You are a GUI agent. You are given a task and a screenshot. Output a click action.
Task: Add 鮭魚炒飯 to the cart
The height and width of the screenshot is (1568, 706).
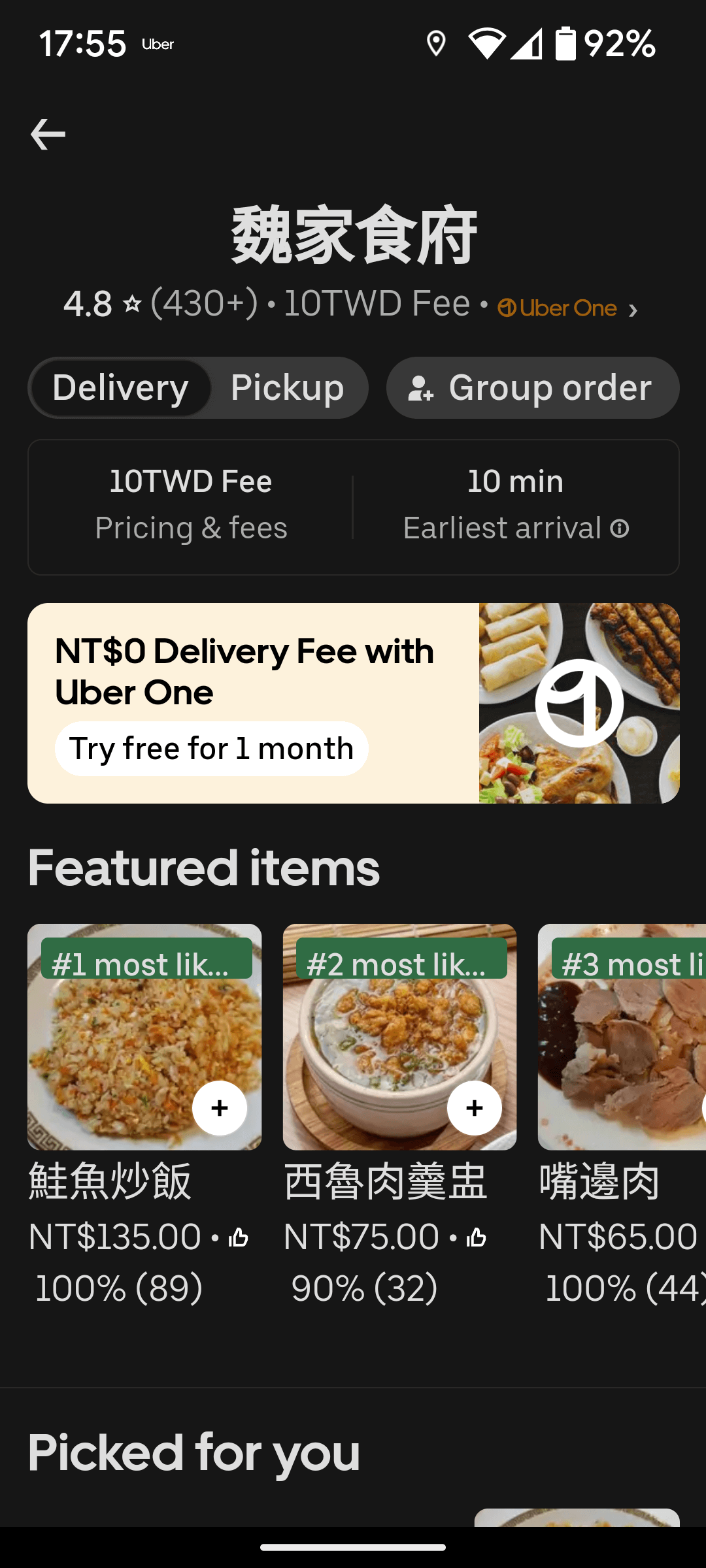(x=220, y=1108)
